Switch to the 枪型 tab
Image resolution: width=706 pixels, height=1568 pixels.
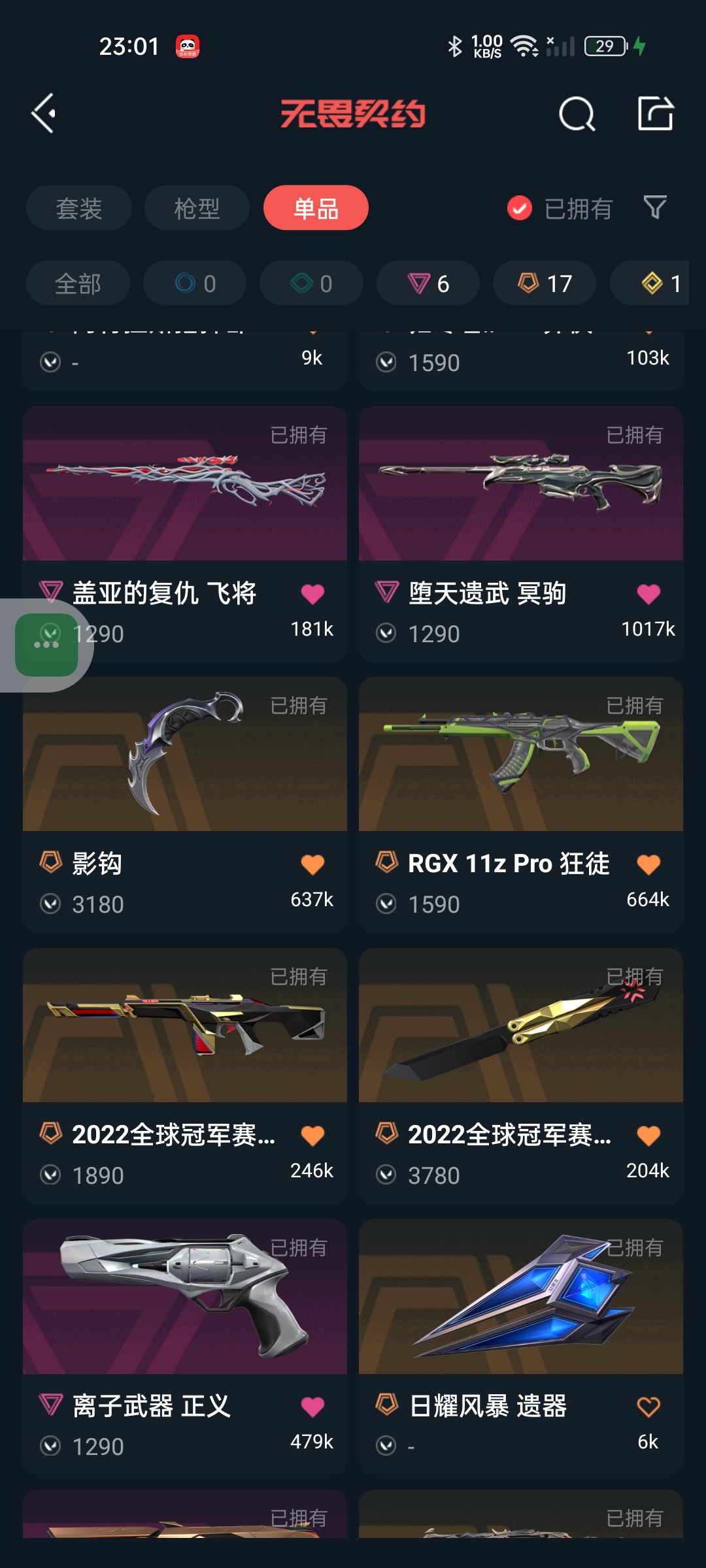coord(197,208)
